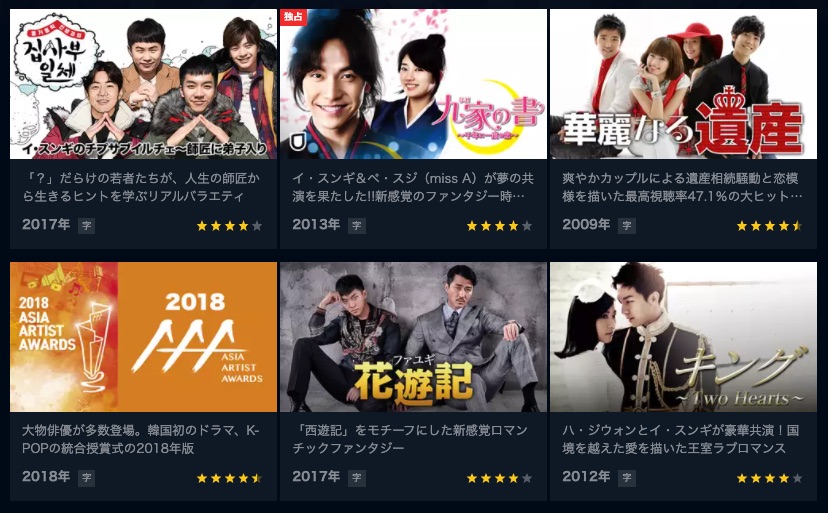Open the 2018 Asia Artist Awards card

143,337
